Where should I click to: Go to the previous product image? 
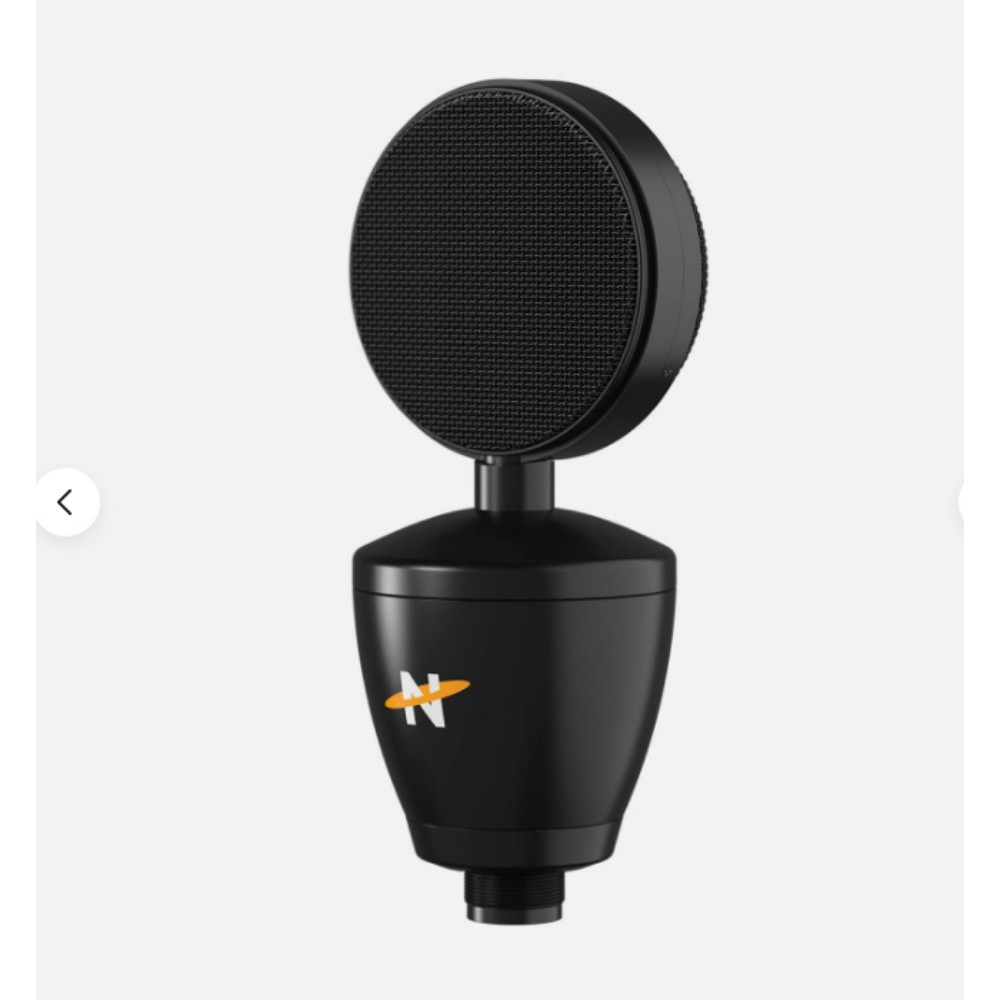[66, 502]
